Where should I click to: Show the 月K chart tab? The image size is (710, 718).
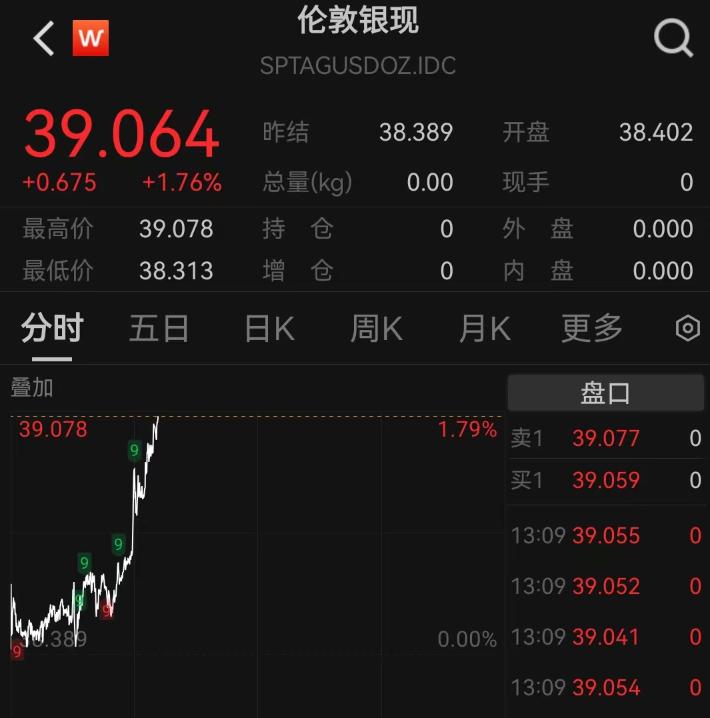[484, 328]
